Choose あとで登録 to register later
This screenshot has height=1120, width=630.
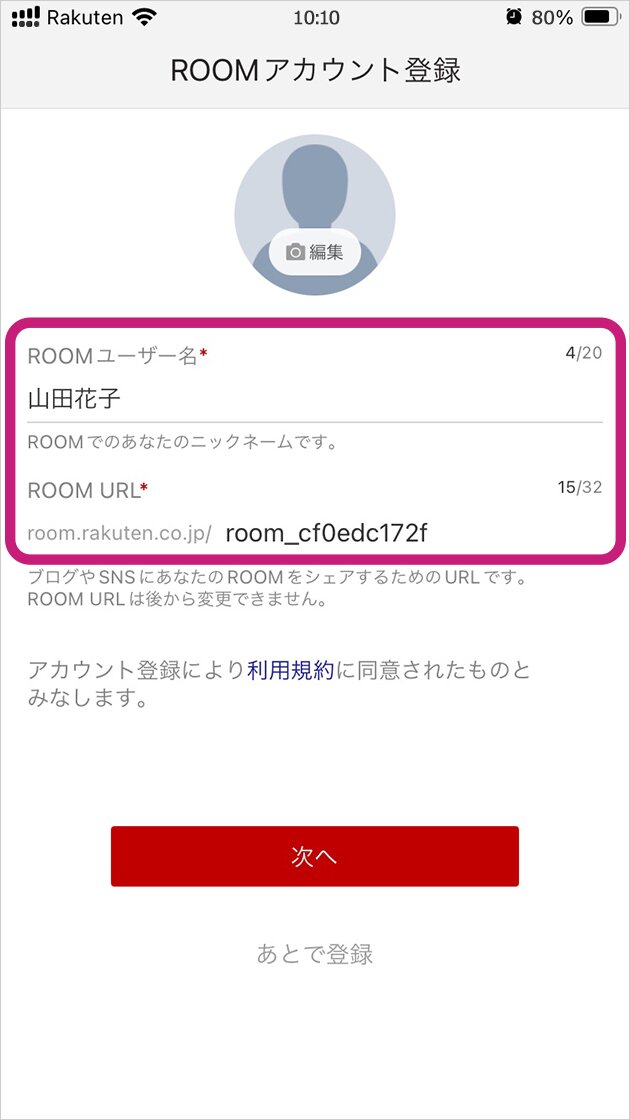click(314, 954)
